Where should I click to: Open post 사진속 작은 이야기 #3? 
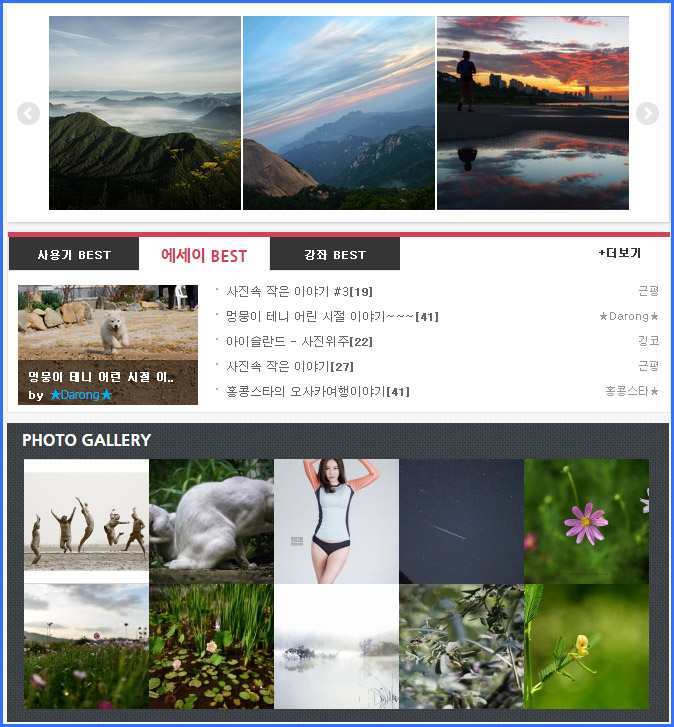[x=298, y=292]
